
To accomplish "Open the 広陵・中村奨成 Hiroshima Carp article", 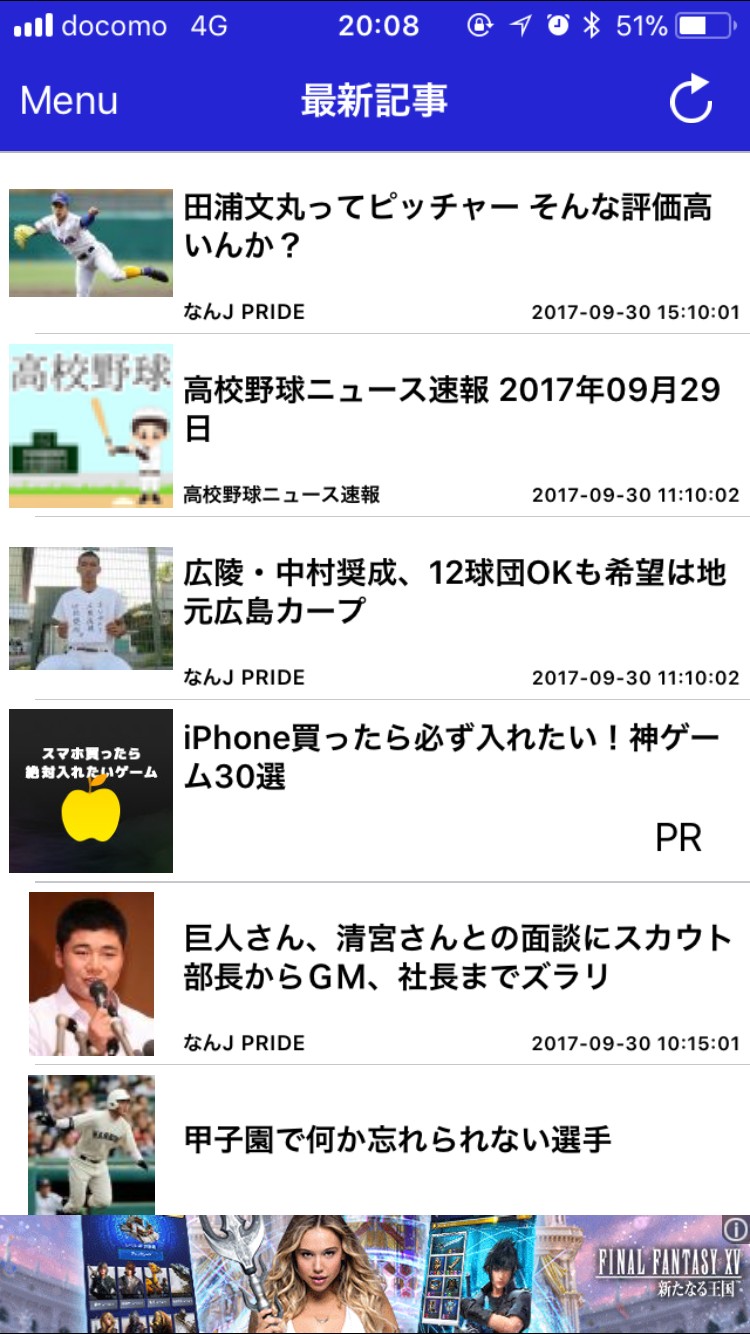I will click(454, 591).
